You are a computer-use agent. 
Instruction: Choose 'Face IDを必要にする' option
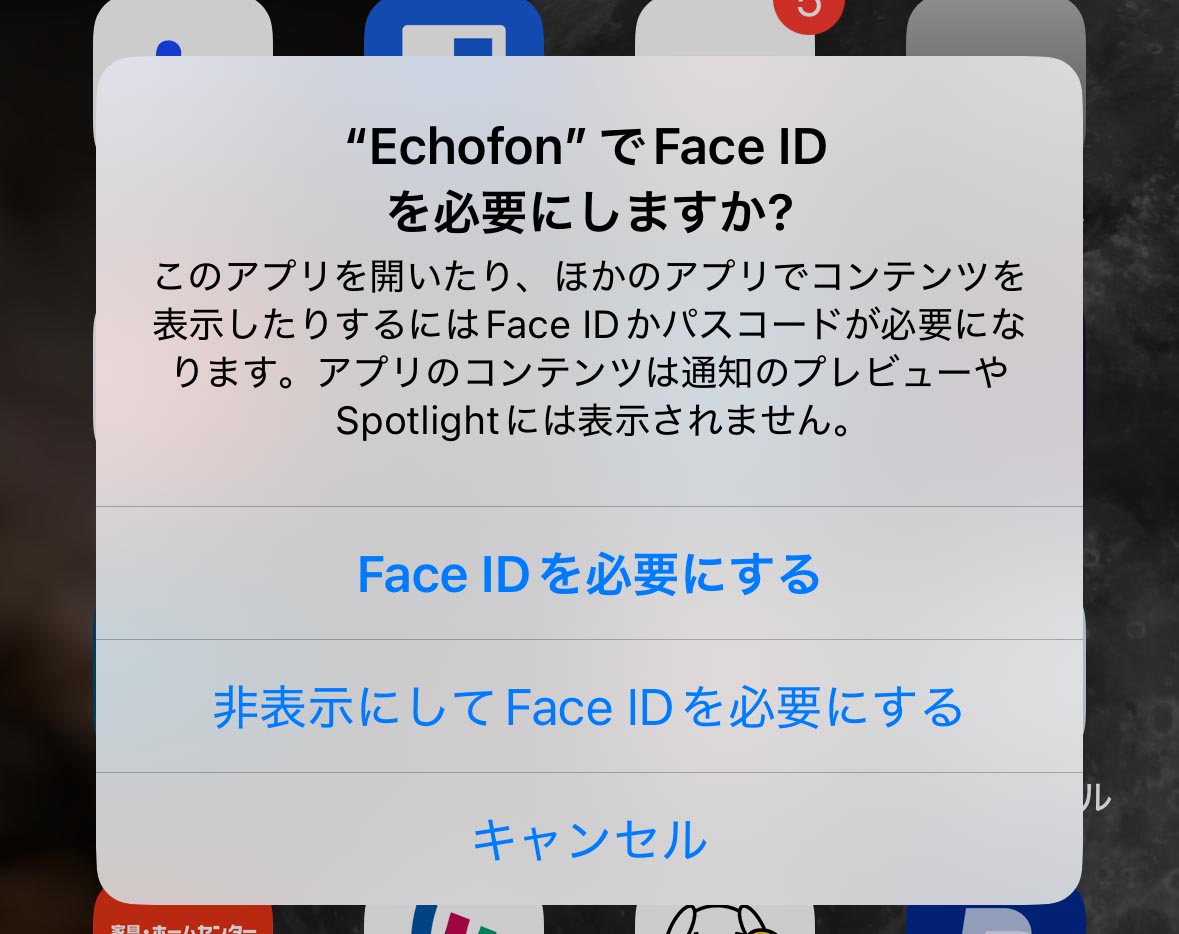coord(589,574)
